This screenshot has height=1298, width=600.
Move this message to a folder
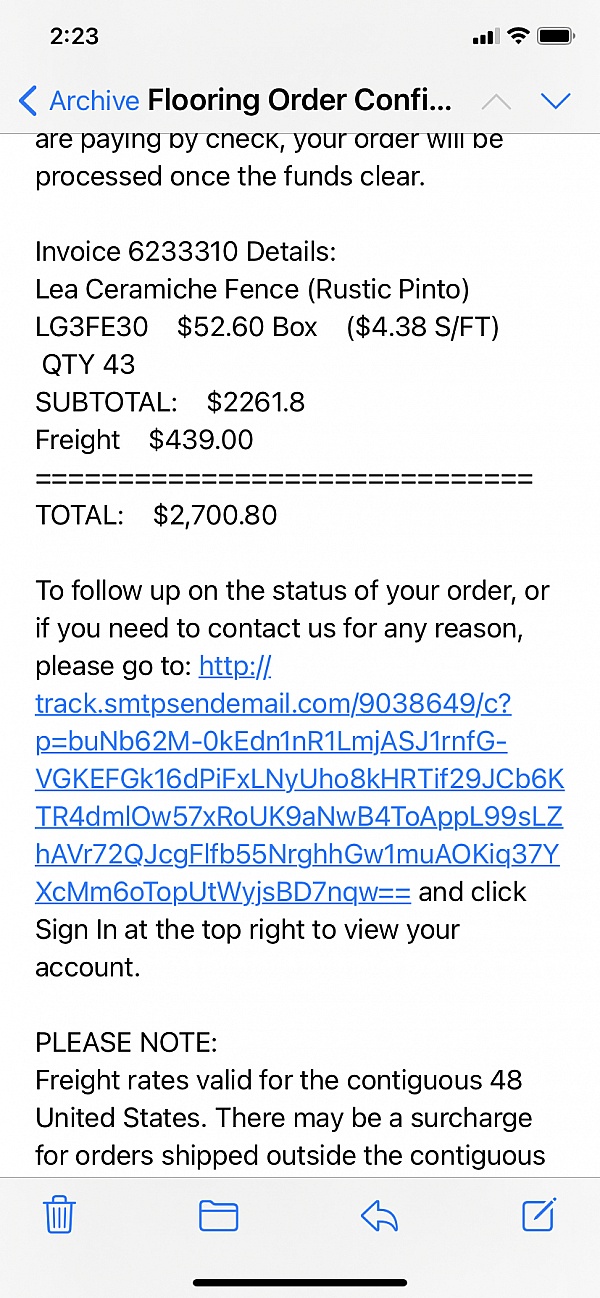218,1215
